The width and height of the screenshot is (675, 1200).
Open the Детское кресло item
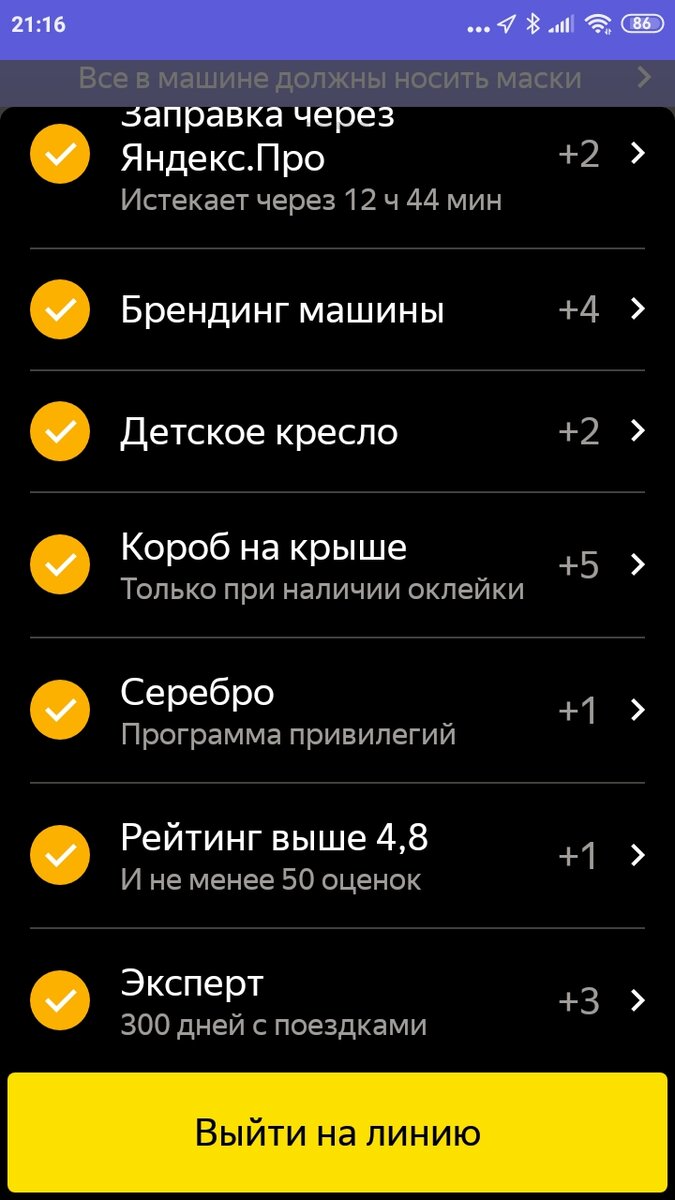tap(337, 431)
